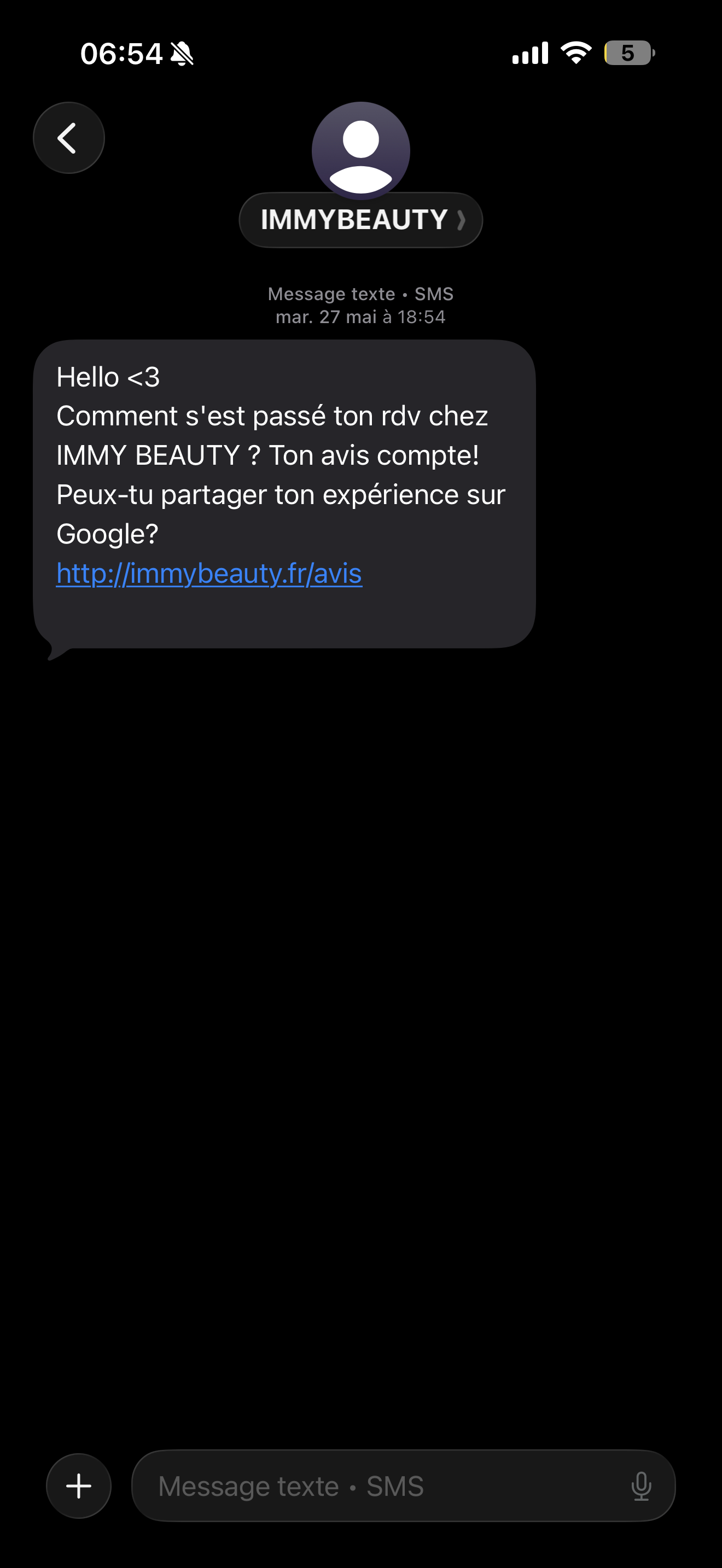Image resolution: width=722 pixels, height=1568 pixels.
Task: Open IMMYBEAUTY contact details
Action: coord(360,220)
